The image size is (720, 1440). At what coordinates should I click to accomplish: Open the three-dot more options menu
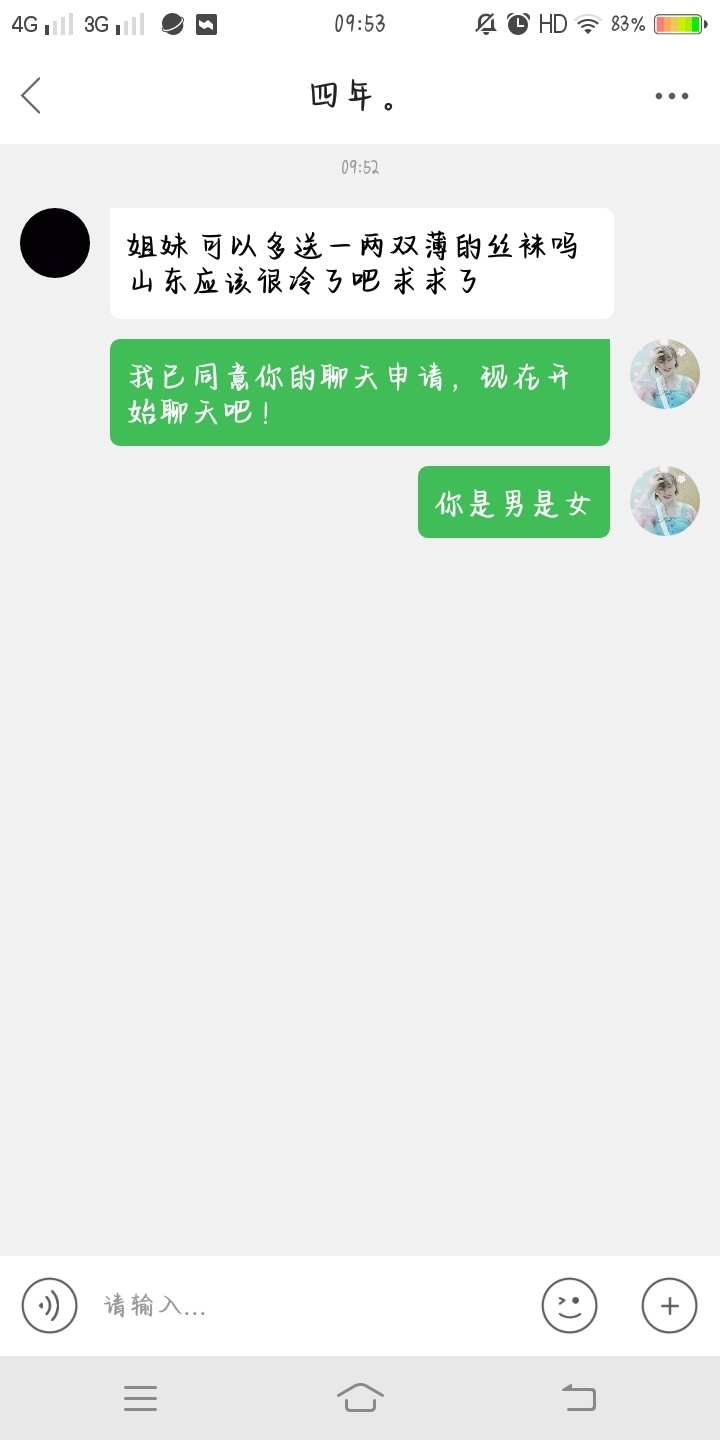(x=671, y=96)
